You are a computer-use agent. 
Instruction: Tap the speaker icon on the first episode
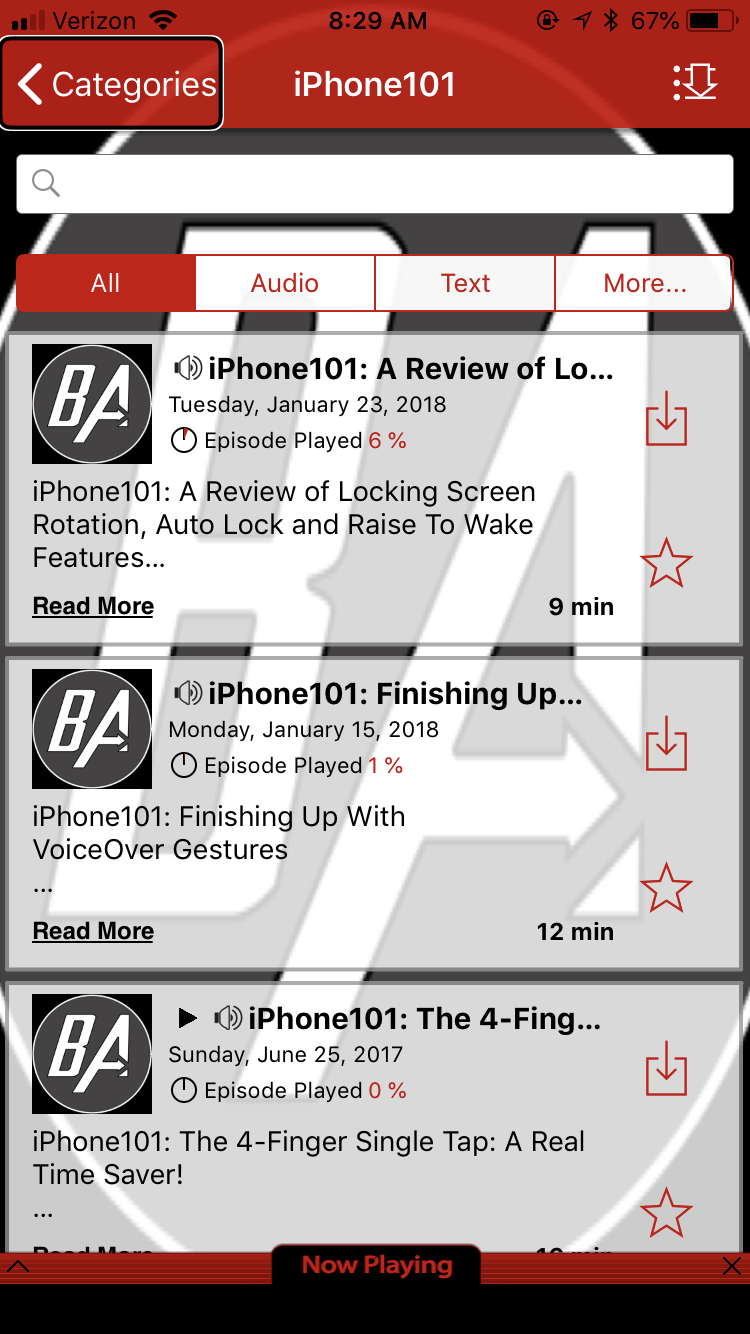(x=190, y=368)
